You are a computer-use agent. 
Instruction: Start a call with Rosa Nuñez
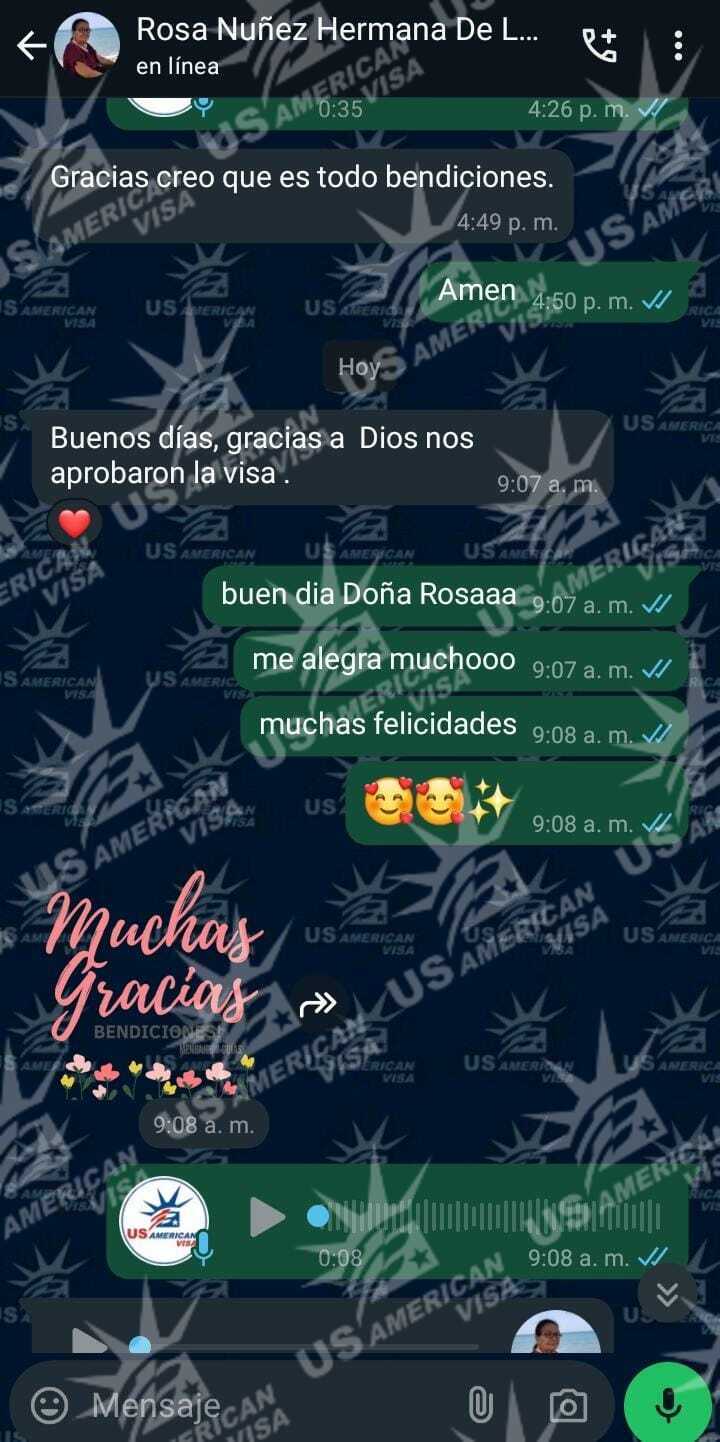coord(599,45)
